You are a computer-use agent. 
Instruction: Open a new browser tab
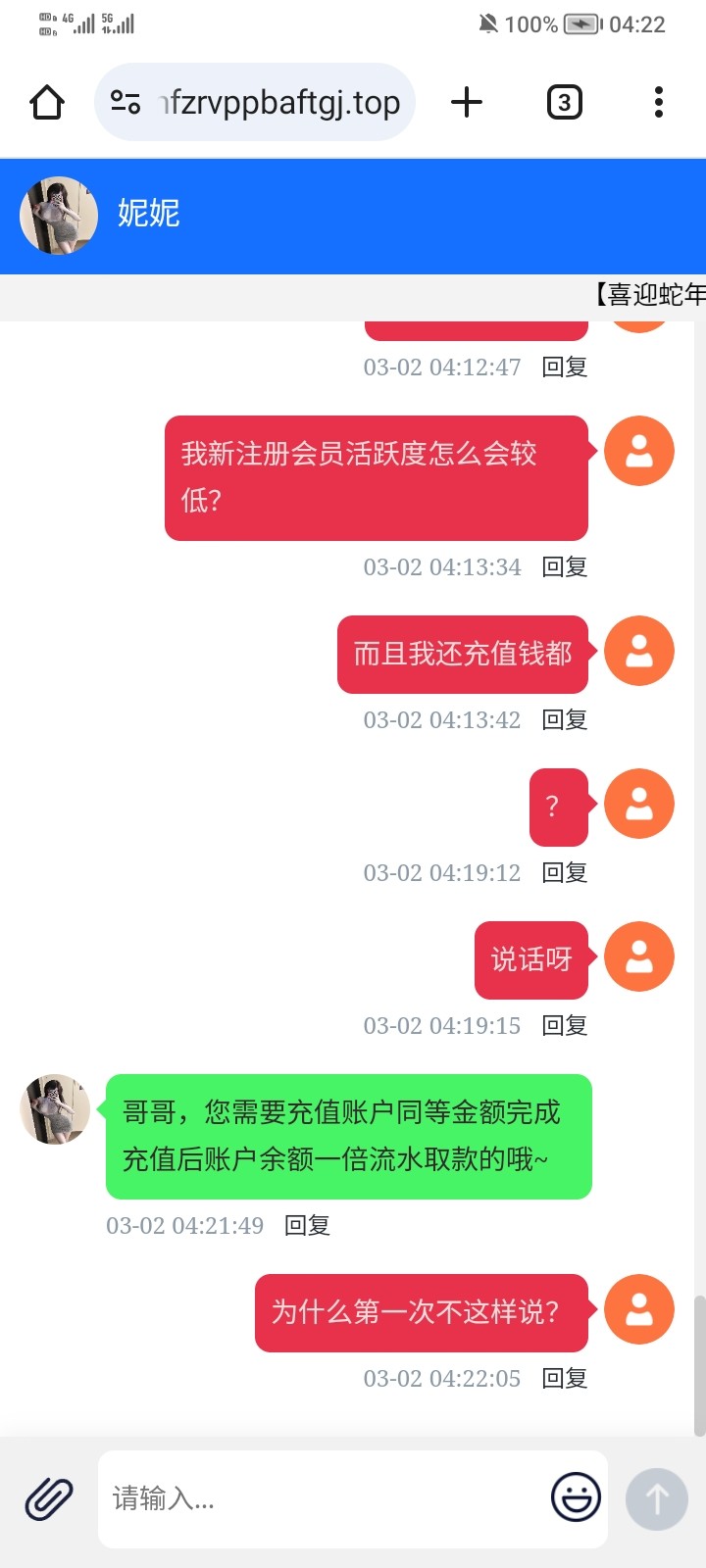pos(467,102)
